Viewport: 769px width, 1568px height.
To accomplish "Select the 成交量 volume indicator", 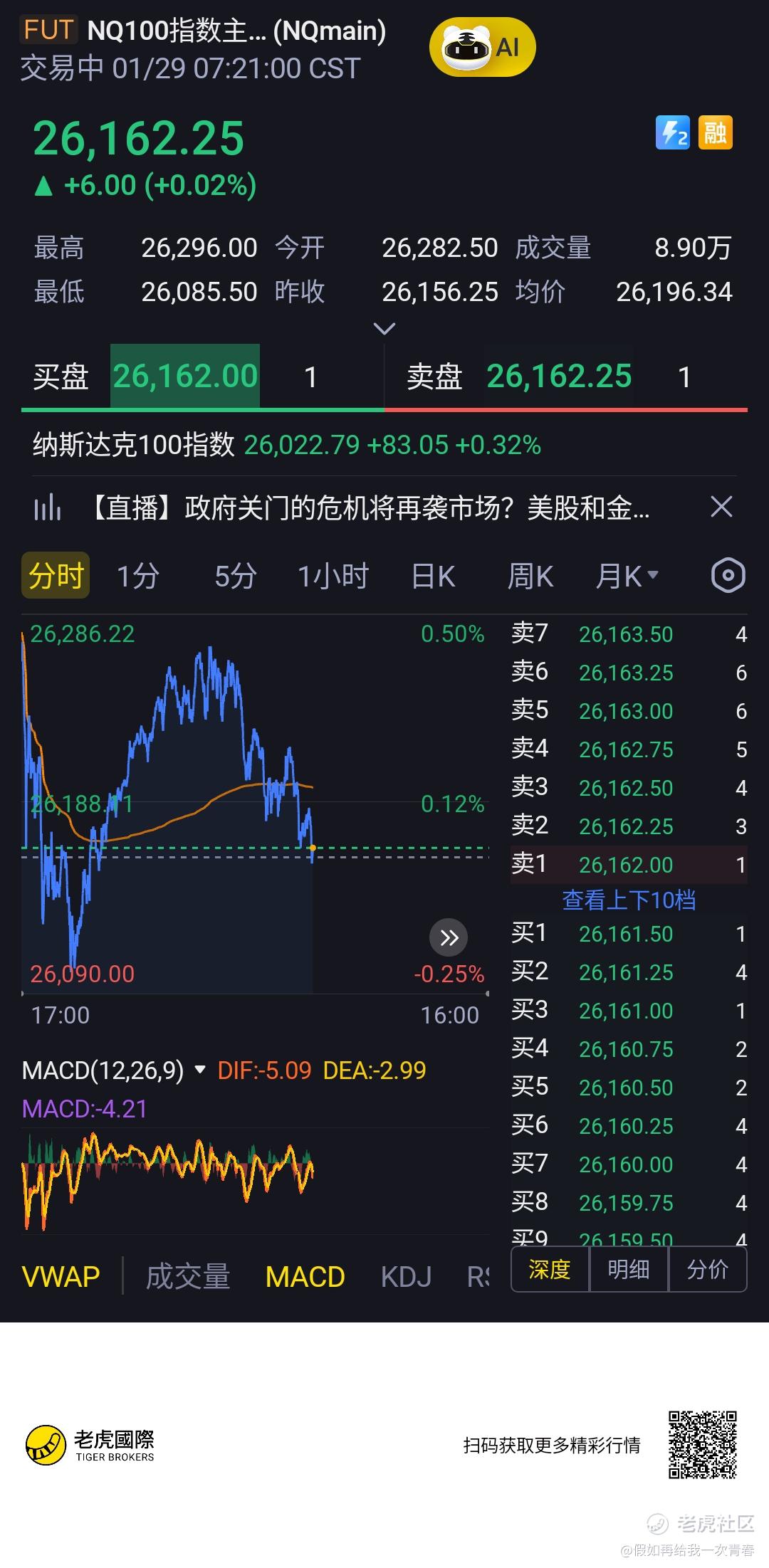I will click(188, 1276).
